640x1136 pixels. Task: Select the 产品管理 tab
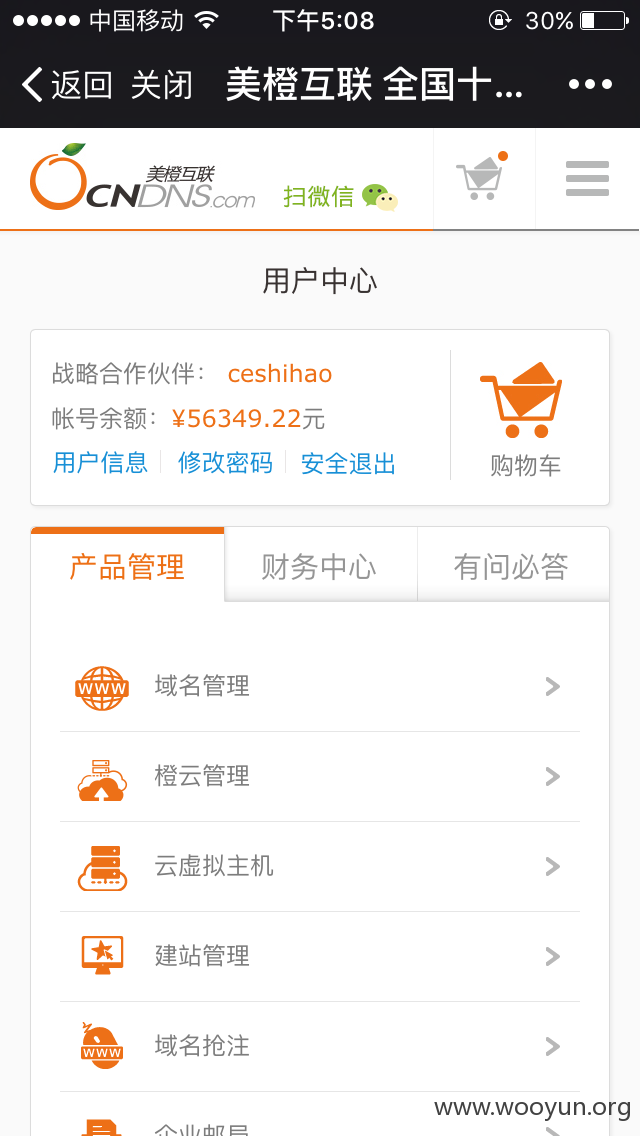point(128,566)
